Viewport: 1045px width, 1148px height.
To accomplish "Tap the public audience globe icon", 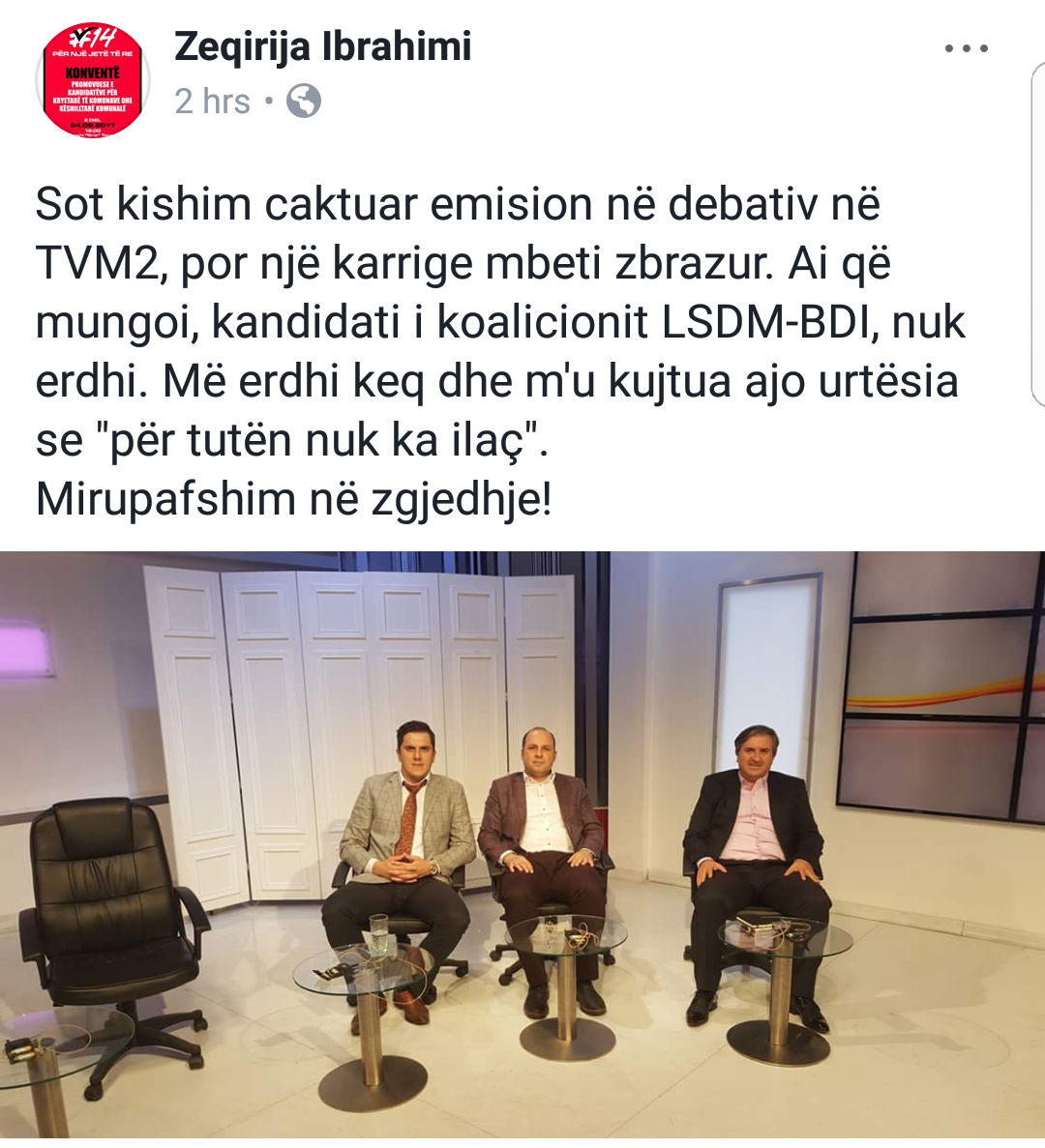I will [x=304, y=101].
